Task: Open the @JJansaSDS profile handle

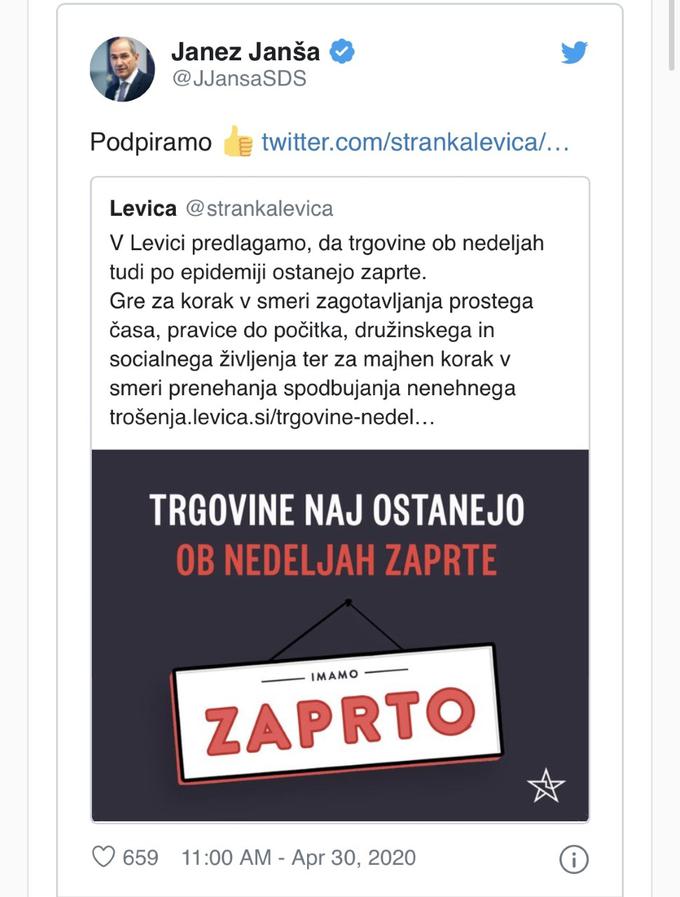Action: (238, 80)
